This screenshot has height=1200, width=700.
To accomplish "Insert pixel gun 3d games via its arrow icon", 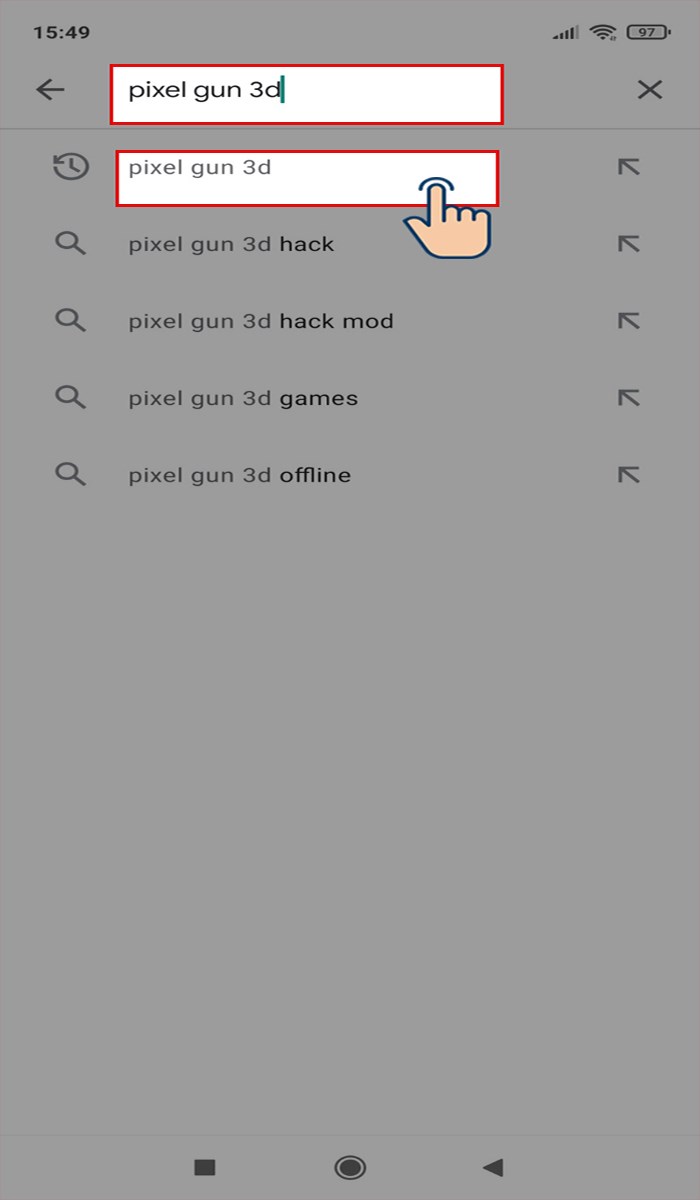I will 628,398.
